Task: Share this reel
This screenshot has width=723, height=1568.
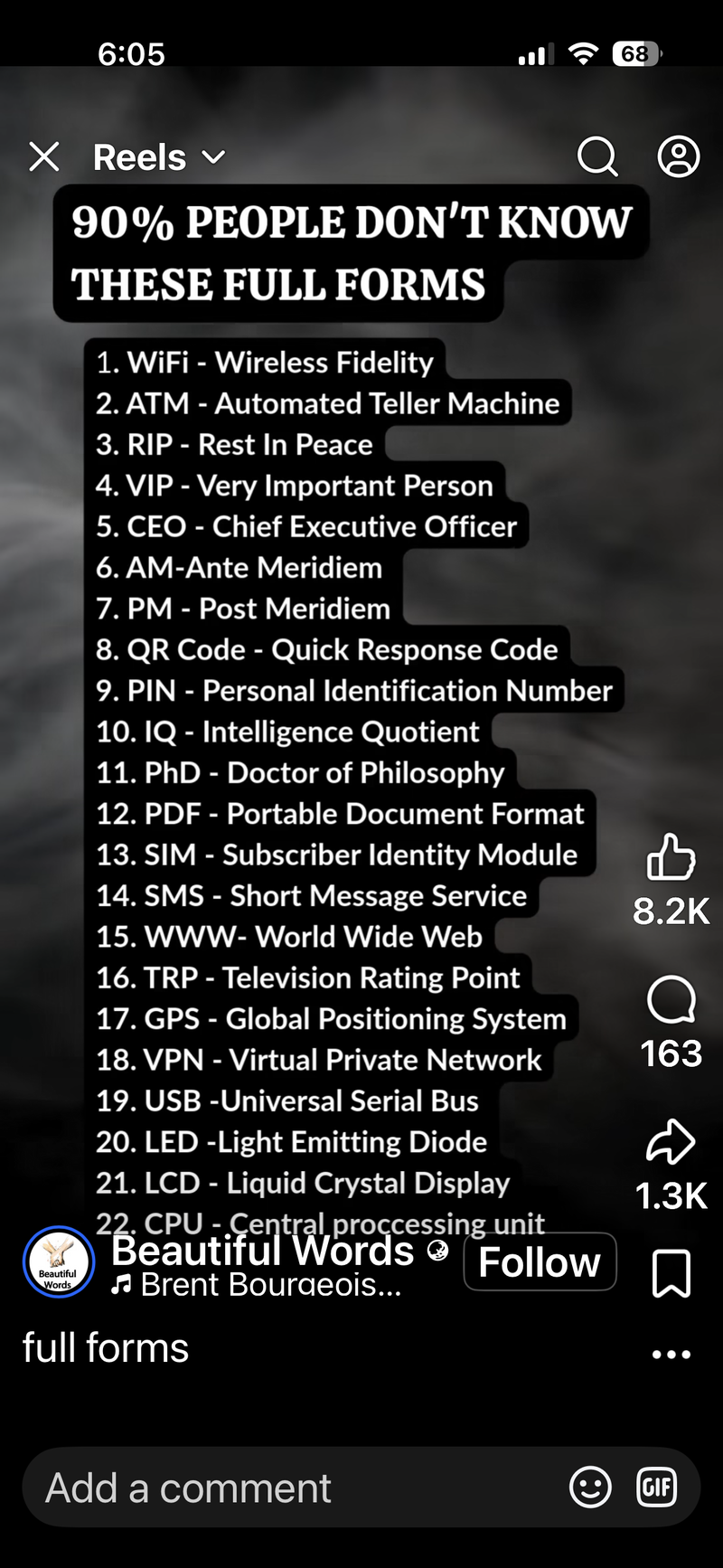Action: pos(671,1142)
